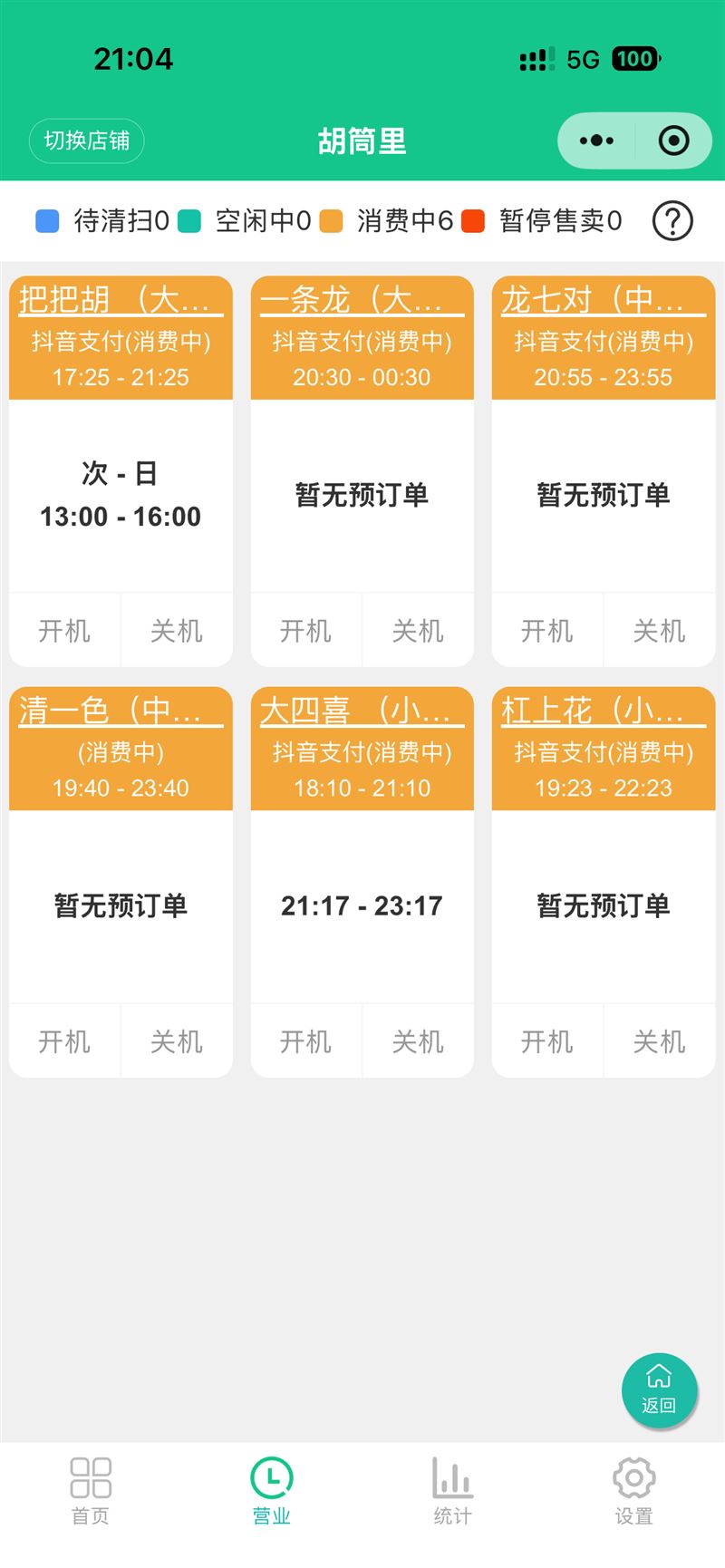Image resolution: width=725 pixels, height=1568 pixels.
Task: Tap 开机 for the 一条龙 room
Action: click(305, 631)
